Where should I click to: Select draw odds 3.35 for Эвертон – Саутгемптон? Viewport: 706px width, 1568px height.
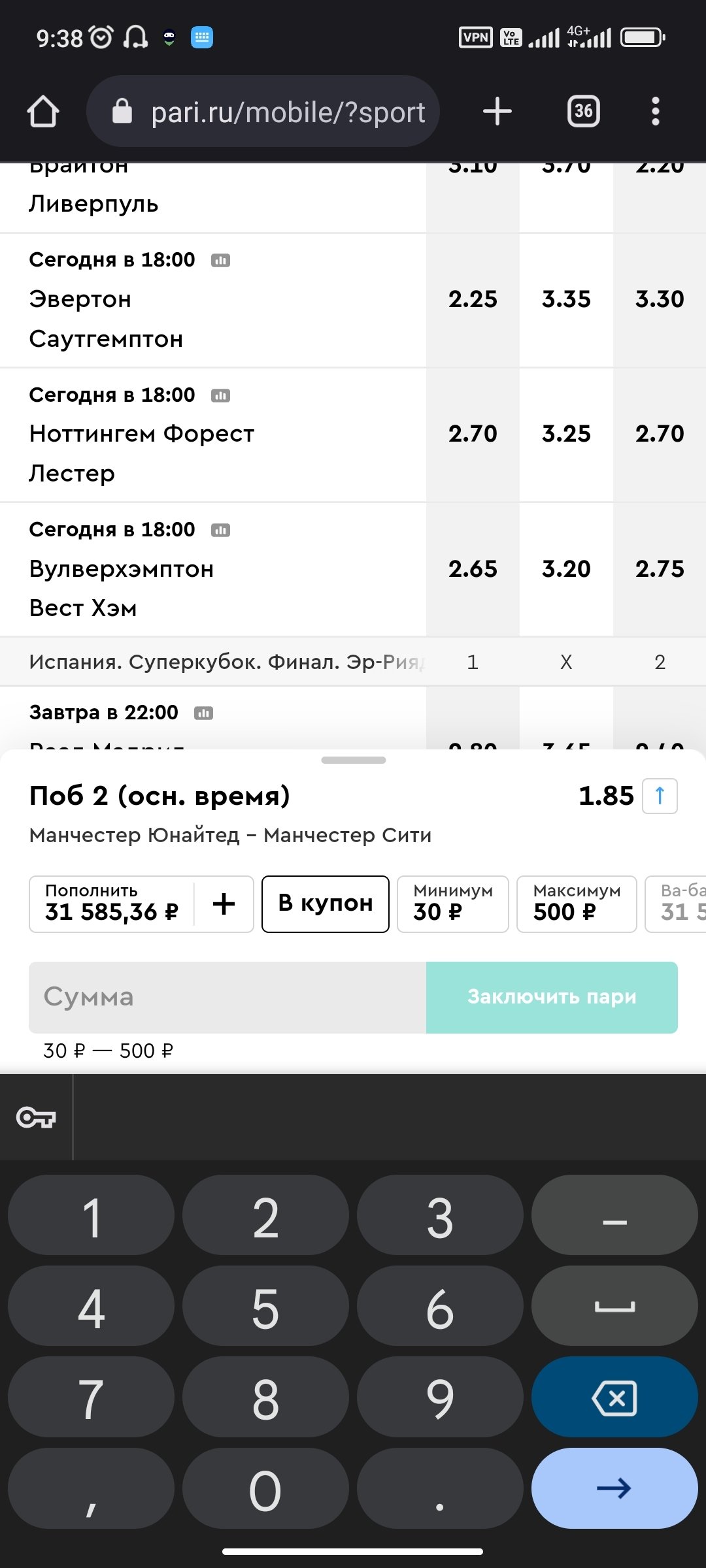(566, 299)
